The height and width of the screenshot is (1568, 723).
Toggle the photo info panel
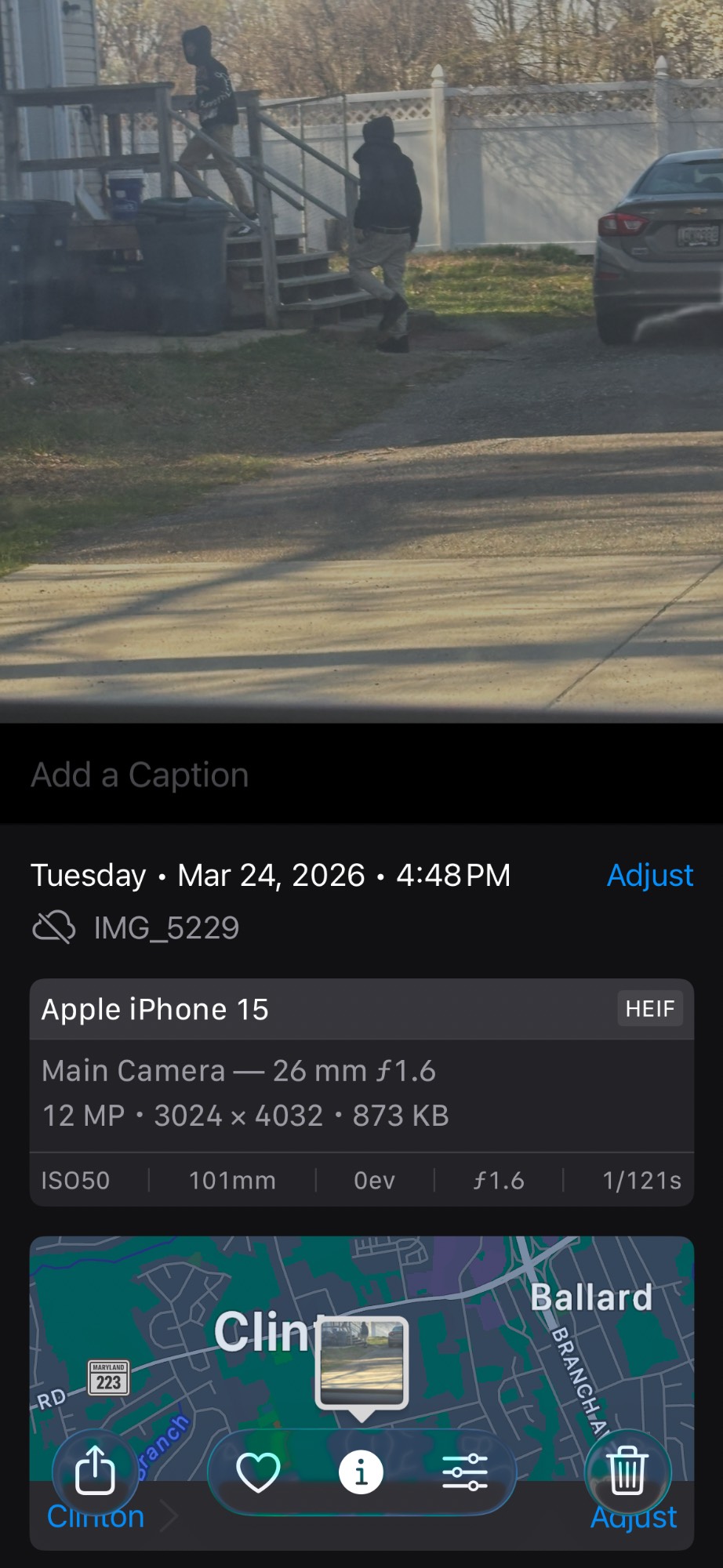[x=361, y=1472]
